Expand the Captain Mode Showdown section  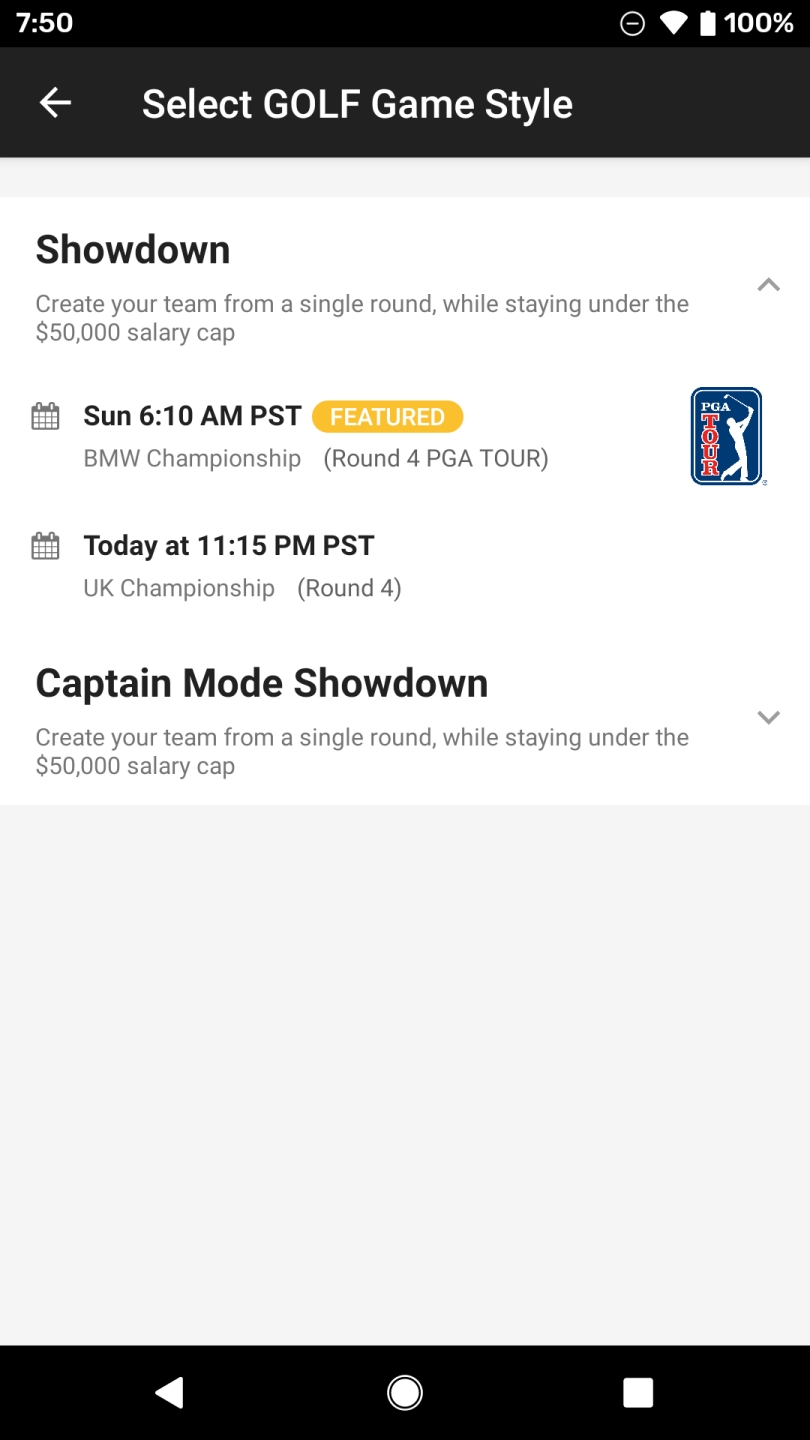coord(768,717)
